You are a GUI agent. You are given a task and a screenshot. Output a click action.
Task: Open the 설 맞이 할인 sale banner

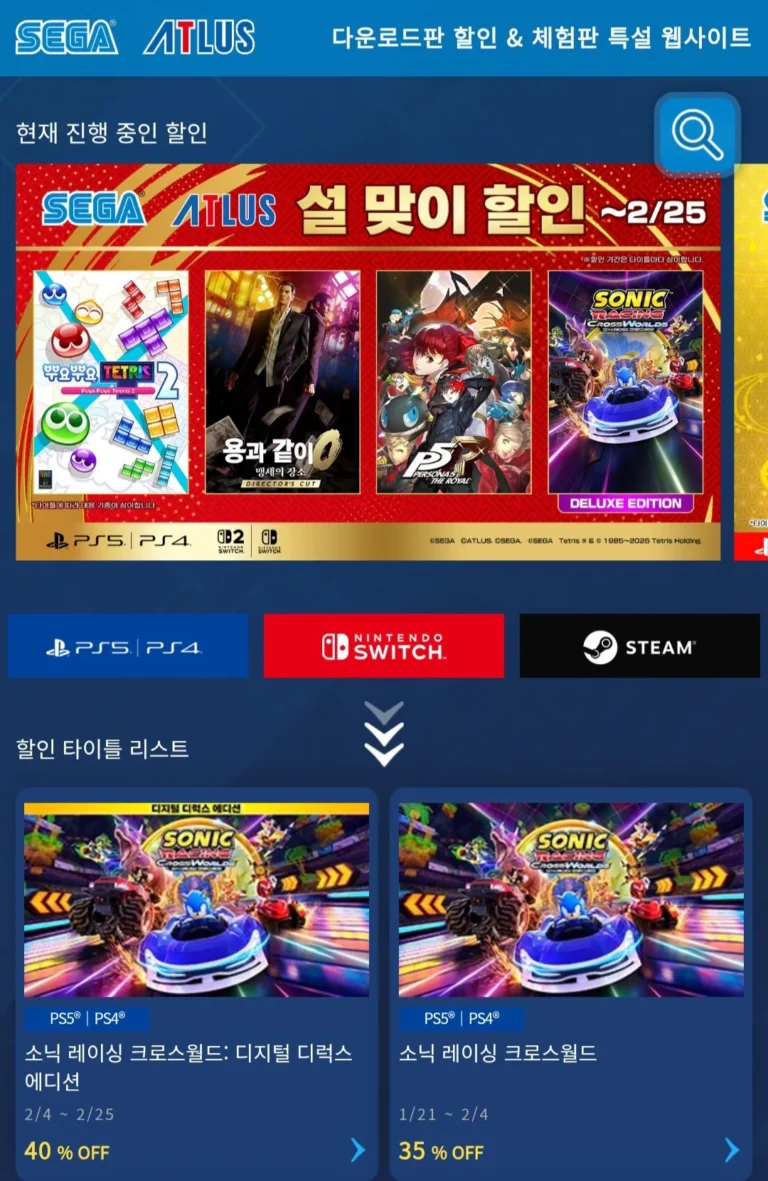pos(368,362)
